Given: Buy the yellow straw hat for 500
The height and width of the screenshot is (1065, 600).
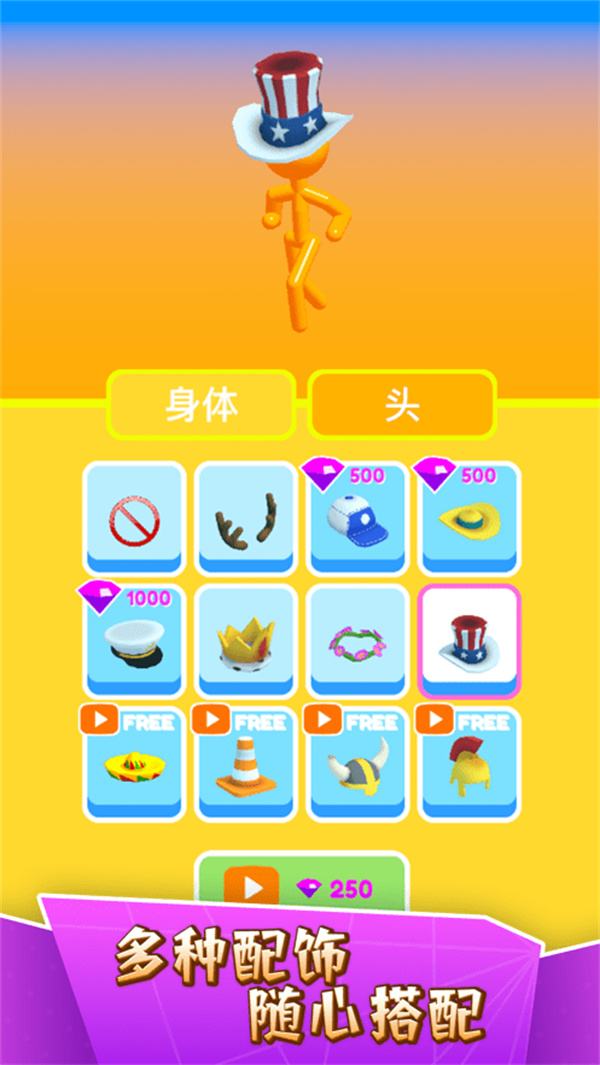Looking at the screenshot, I should click(x=469, y=519).
